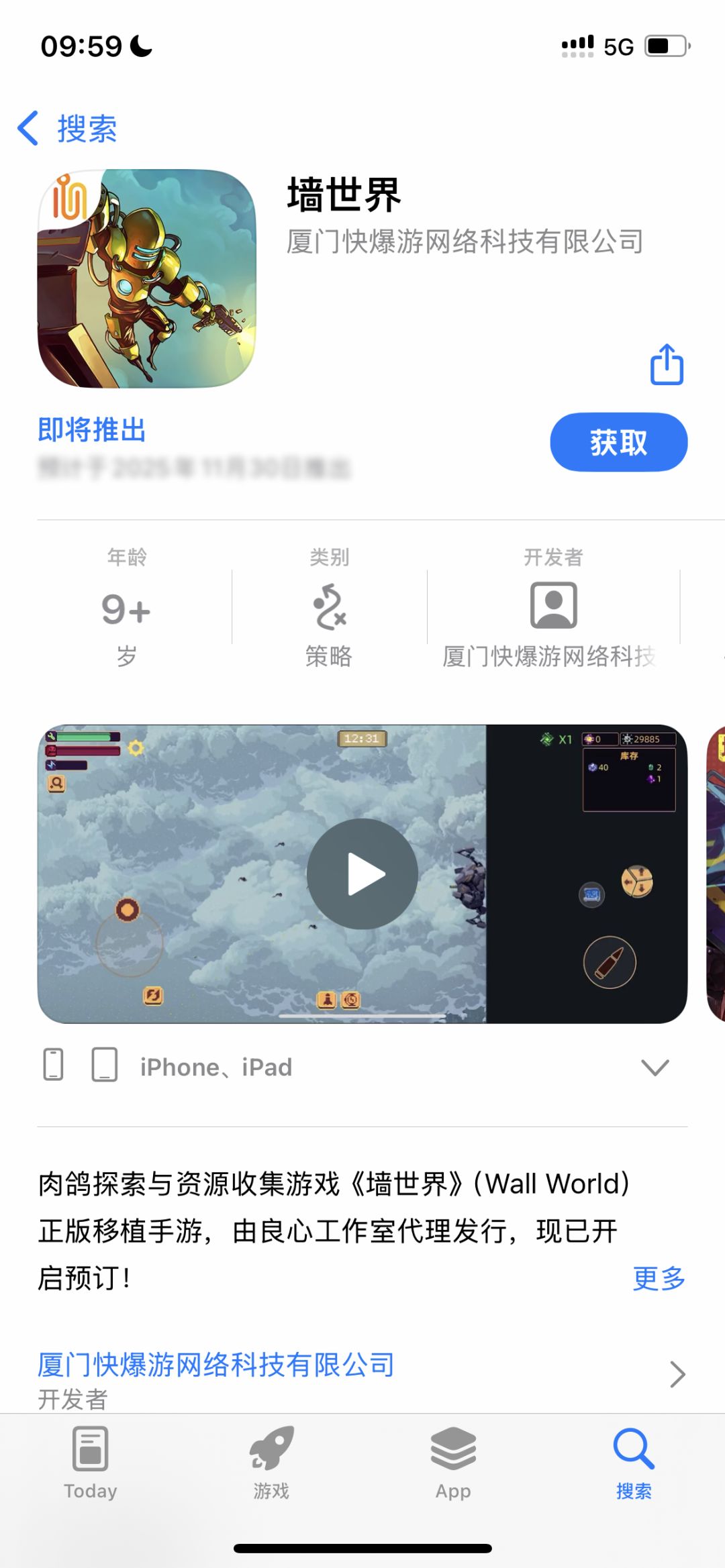725x1568 pixels.
Task: Select the 策略 category icon
Action: point(328,606)
